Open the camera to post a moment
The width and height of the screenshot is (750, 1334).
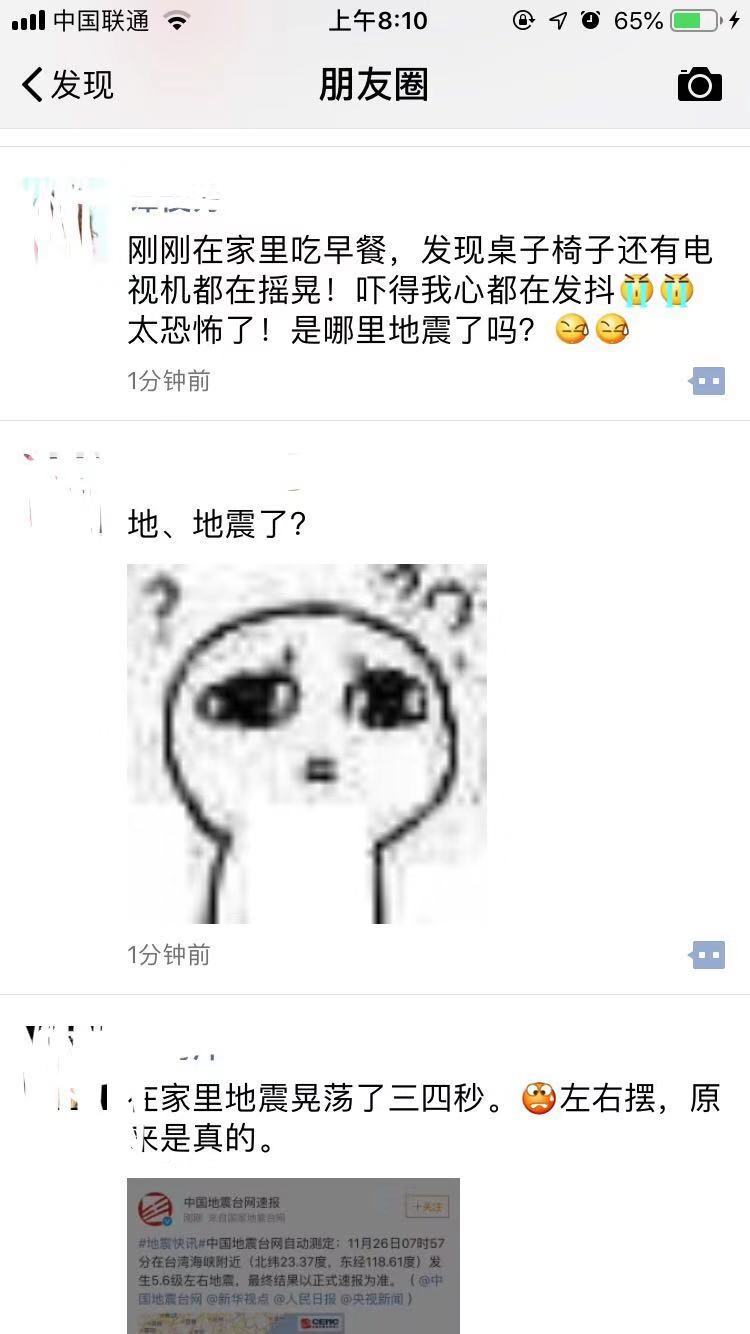pos(699,85)
